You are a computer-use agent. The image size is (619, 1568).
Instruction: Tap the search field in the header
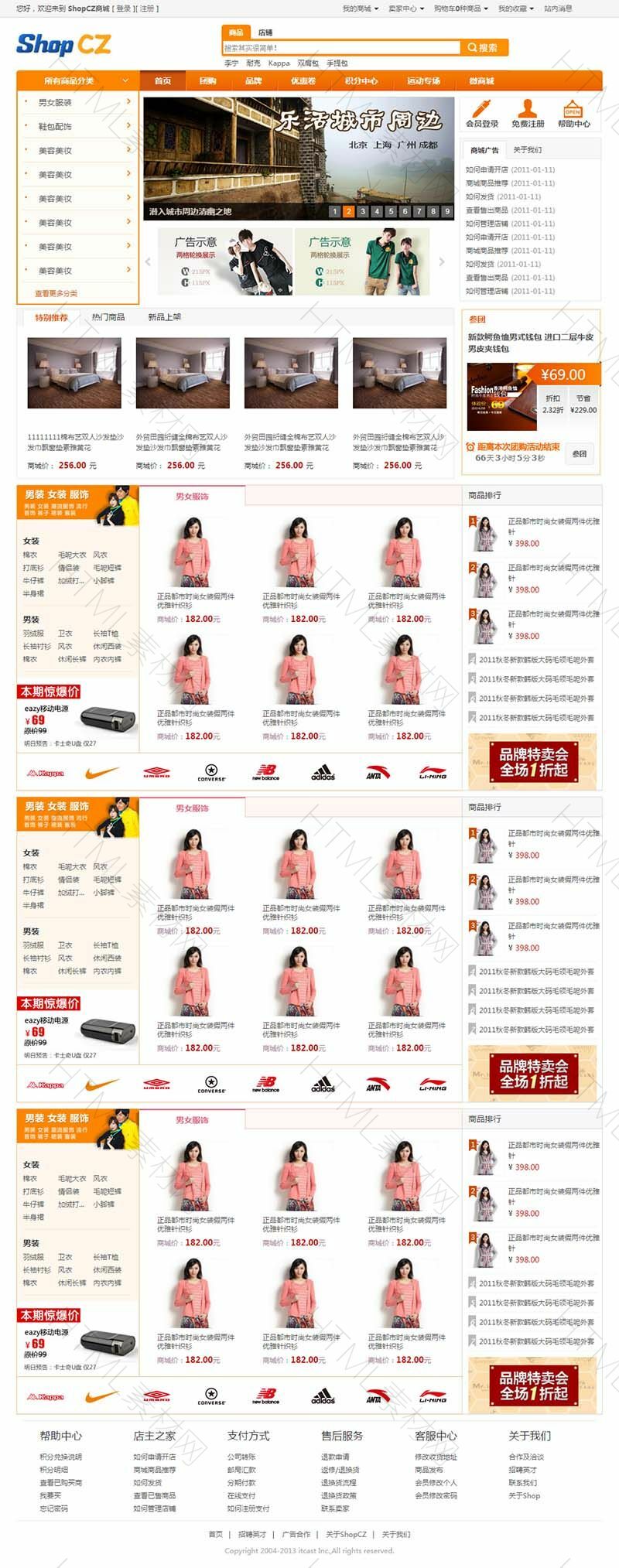tap(340, 48)
